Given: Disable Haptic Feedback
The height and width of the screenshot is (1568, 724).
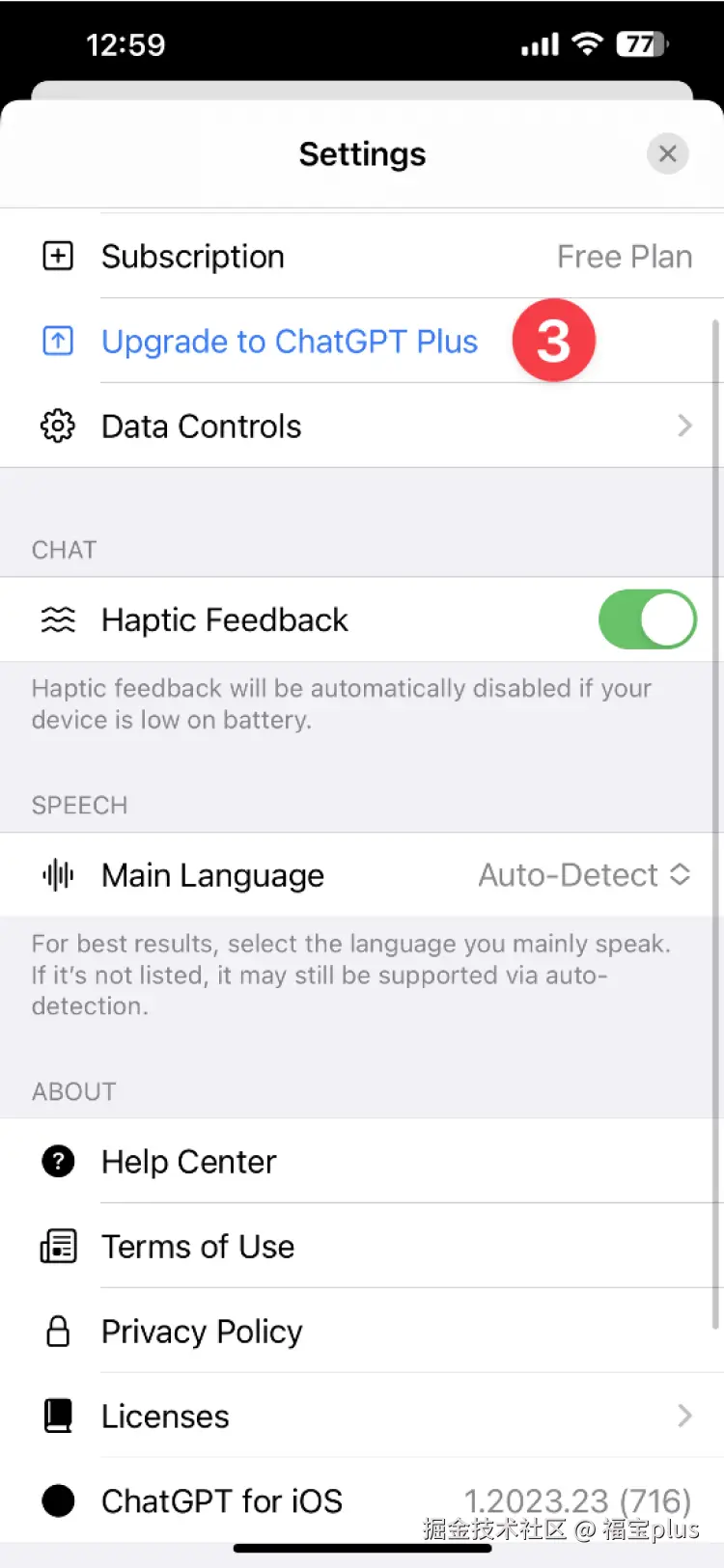Looking at the screenshot, I should click(648, 619).
